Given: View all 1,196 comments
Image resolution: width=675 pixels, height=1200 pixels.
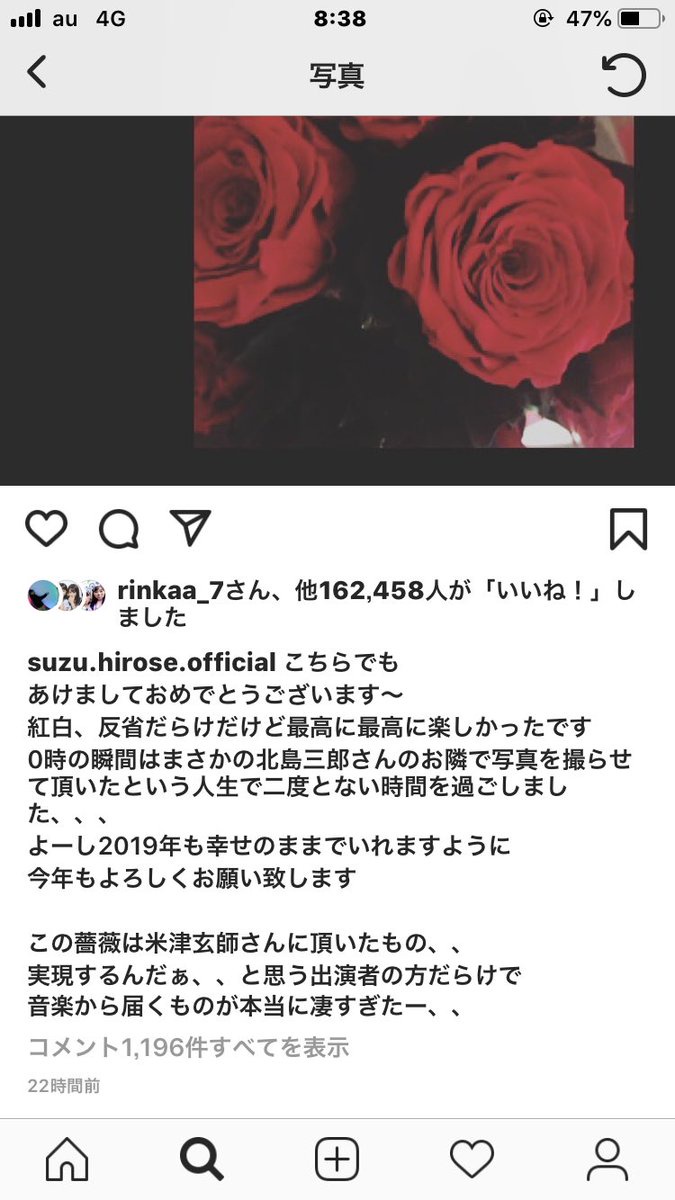Looking at the screenshot, I should coord(188,1047).
